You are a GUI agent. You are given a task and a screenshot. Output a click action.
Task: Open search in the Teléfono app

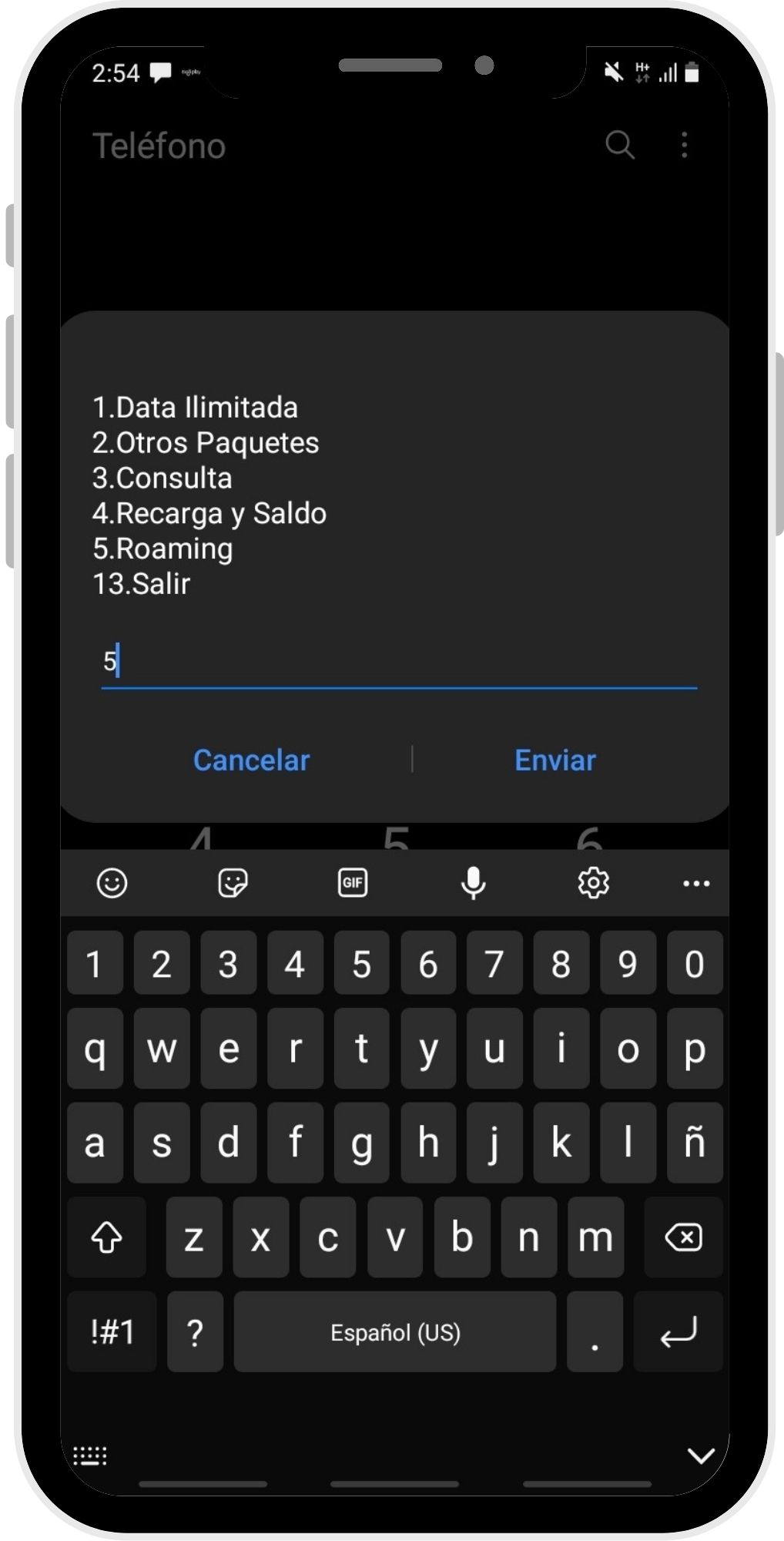619,145
